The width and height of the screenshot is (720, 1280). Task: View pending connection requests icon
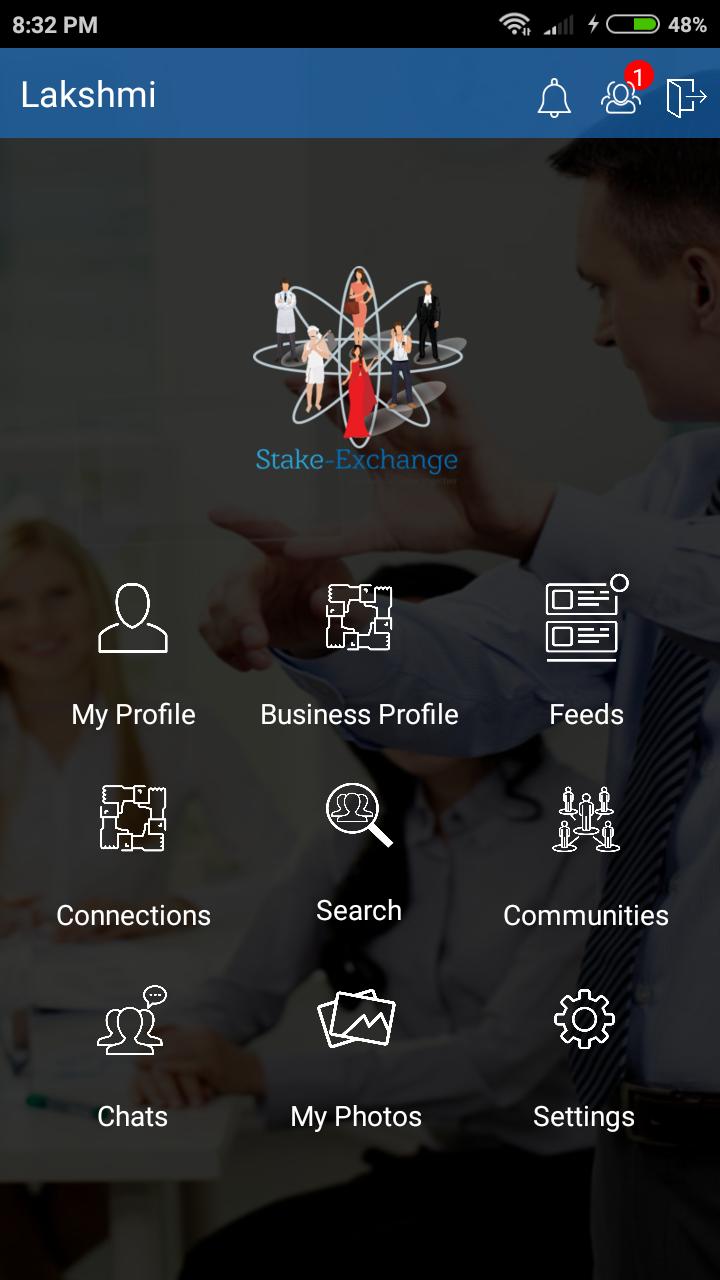[621, 96]
